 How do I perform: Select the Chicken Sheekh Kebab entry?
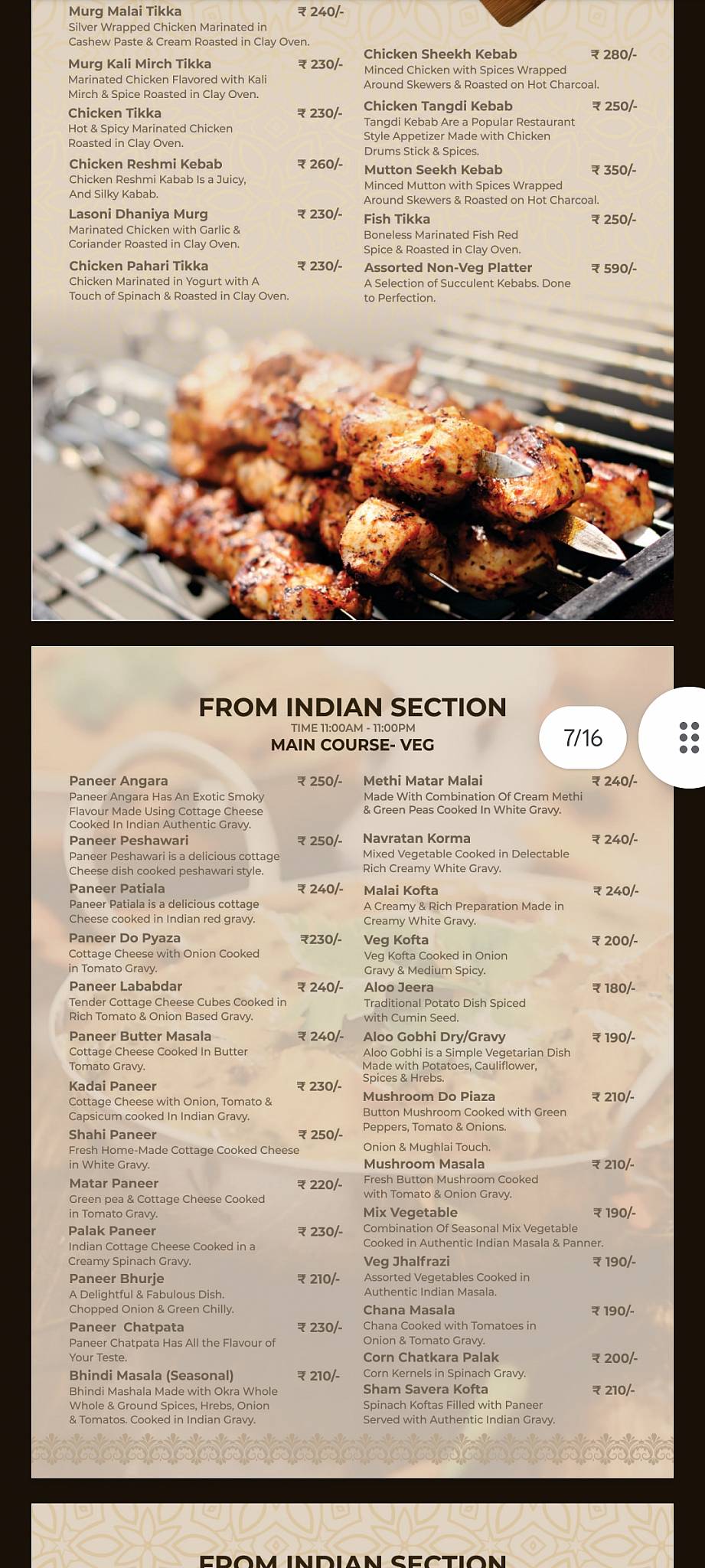439,54
